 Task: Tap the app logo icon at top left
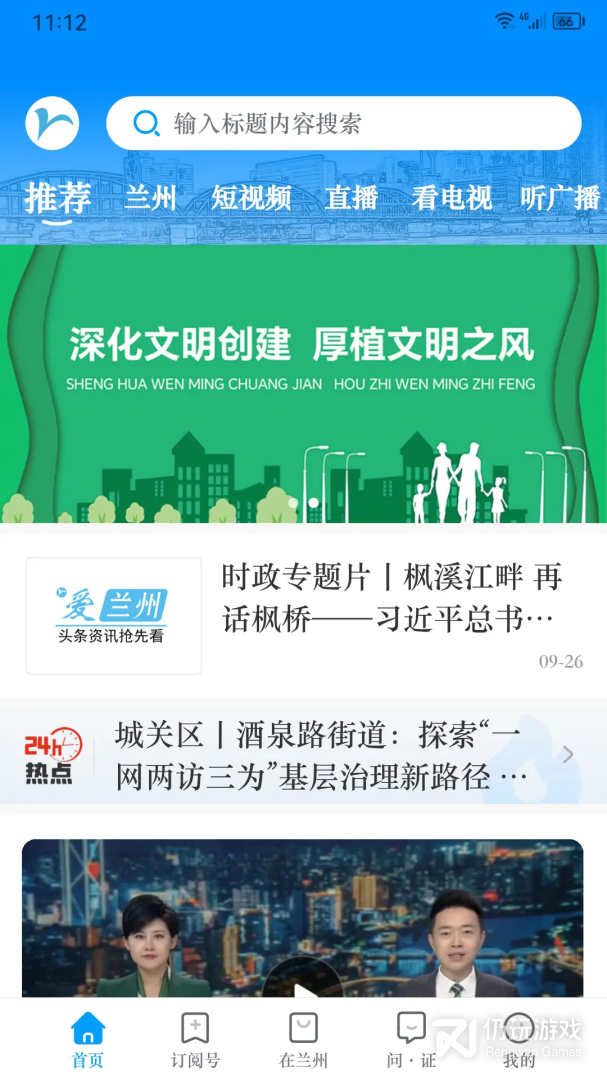pyautogui.click(x=52, y=124)
